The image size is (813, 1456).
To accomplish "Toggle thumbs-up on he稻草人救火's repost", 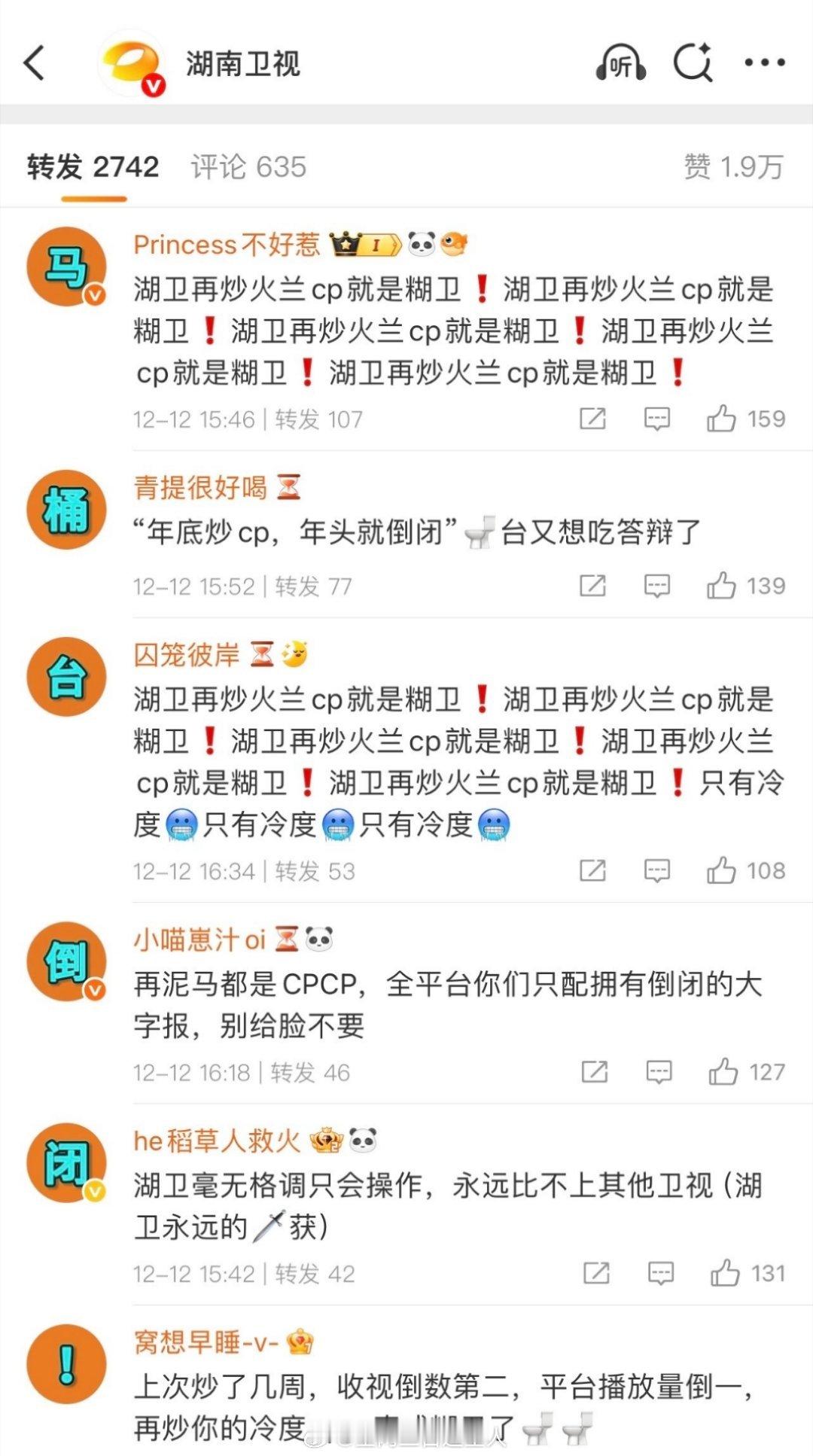I will pos(725,1271).
